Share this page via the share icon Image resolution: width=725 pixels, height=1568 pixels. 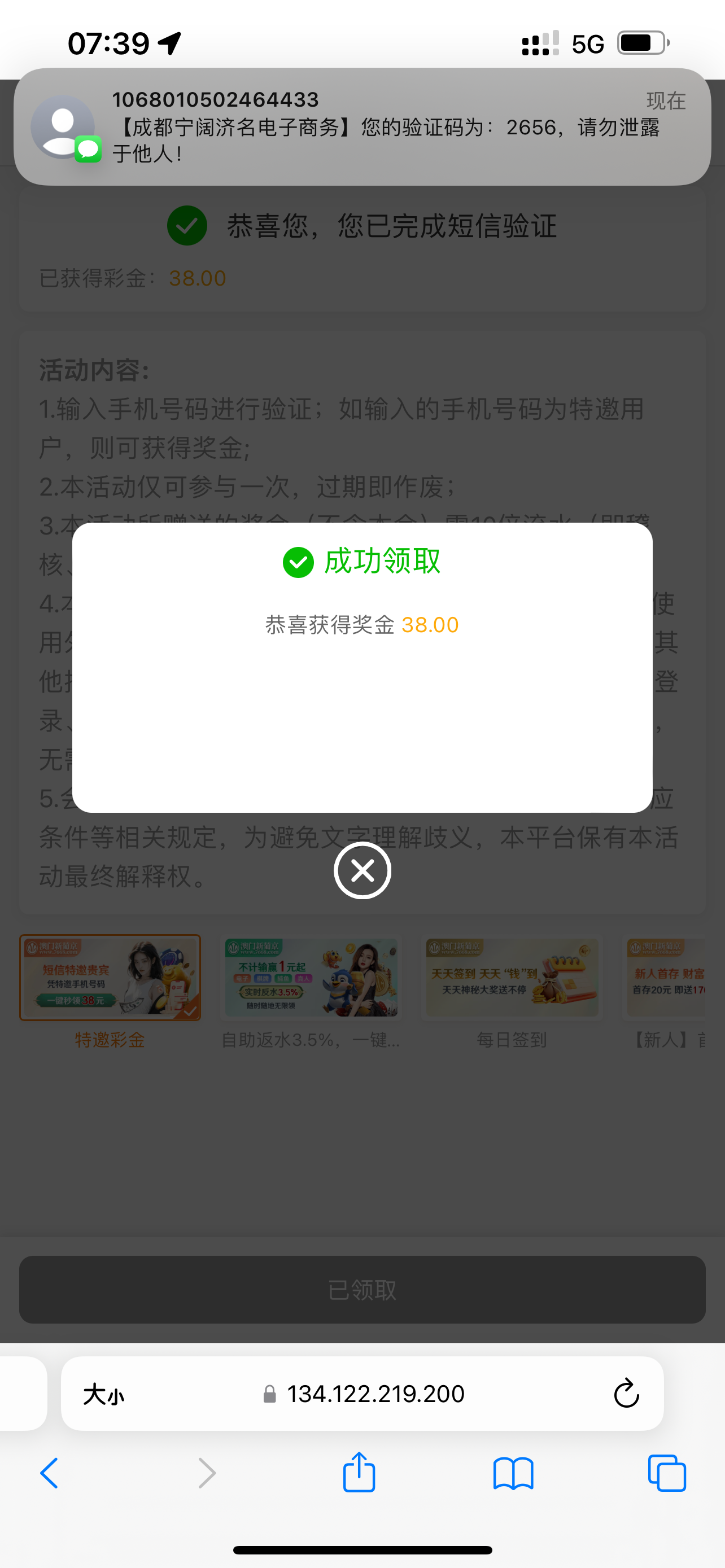(359, 1474)
